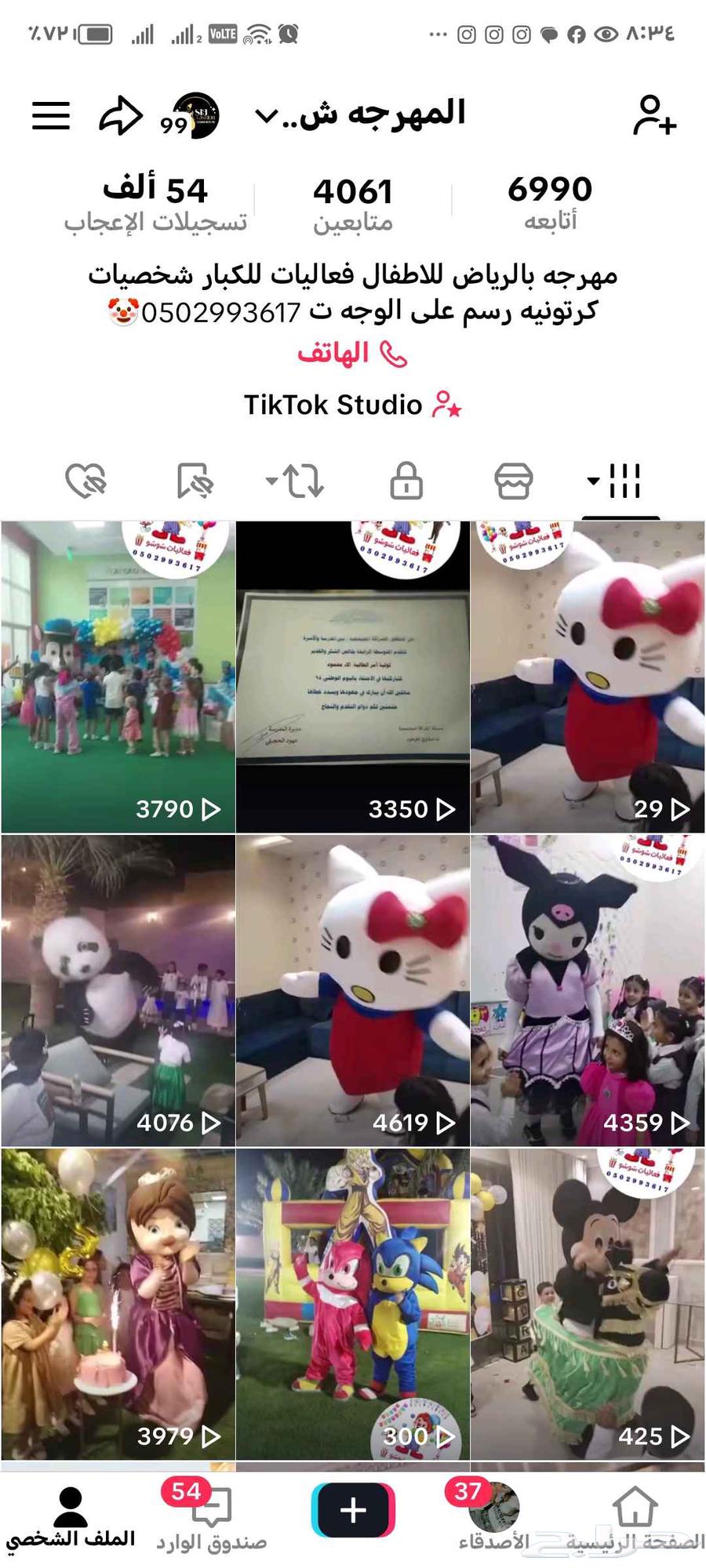Play the certificate video with 3350 views
The image size is (706, 1568).
[353, 676]
